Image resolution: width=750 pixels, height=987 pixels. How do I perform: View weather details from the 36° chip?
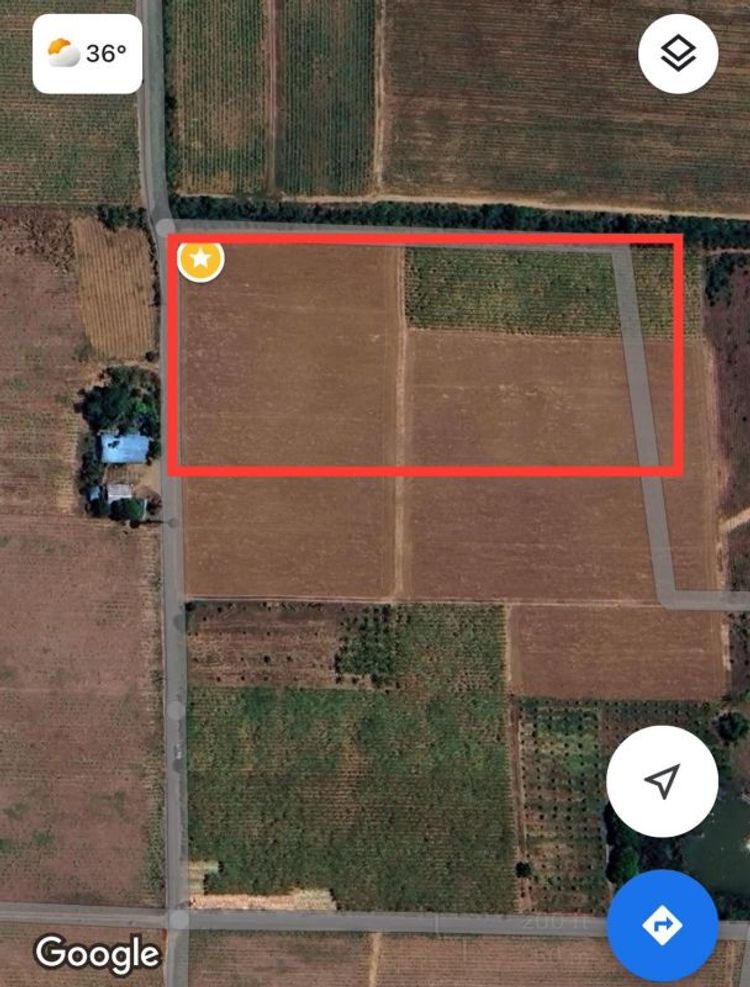[x=87, y=53]
